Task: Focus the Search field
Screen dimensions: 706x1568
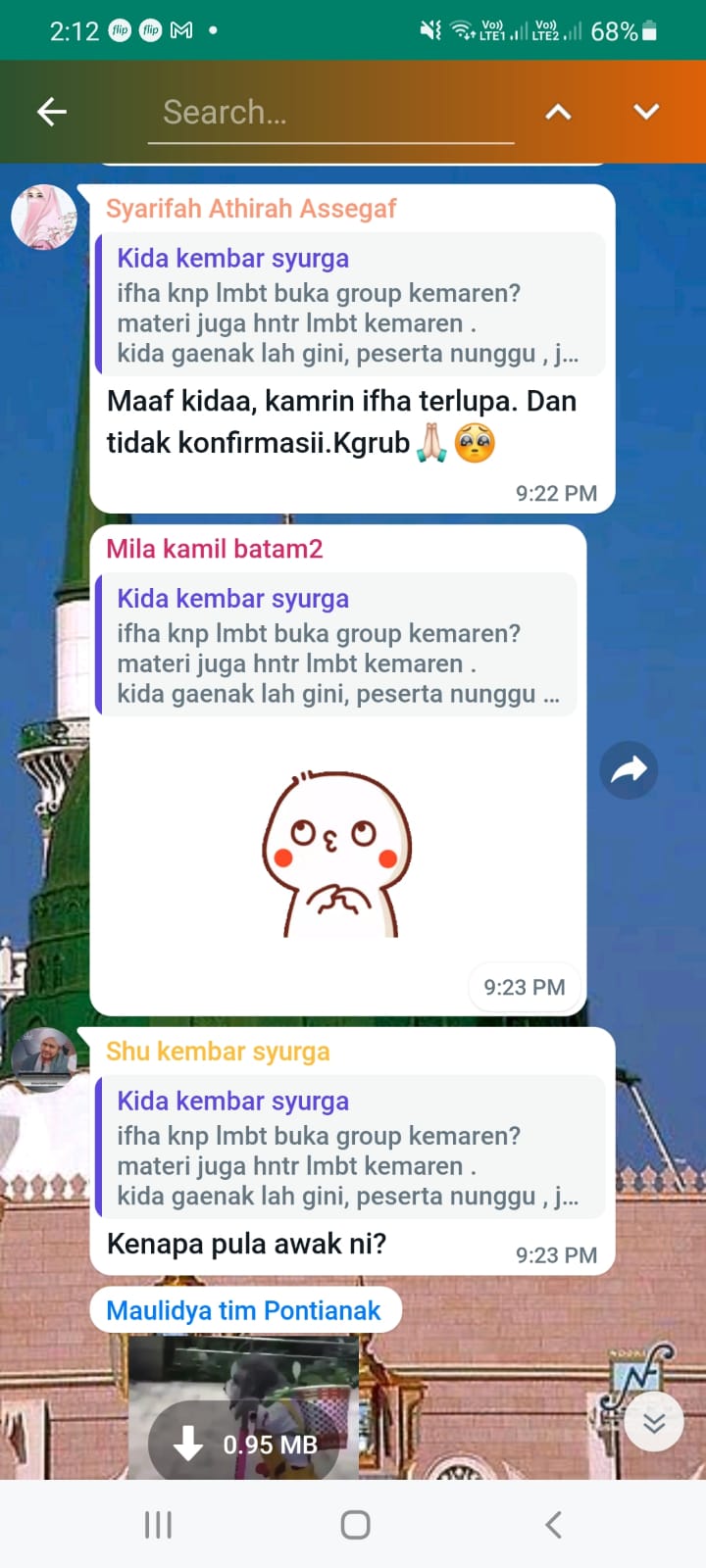Action: click(x=330, y=113)
